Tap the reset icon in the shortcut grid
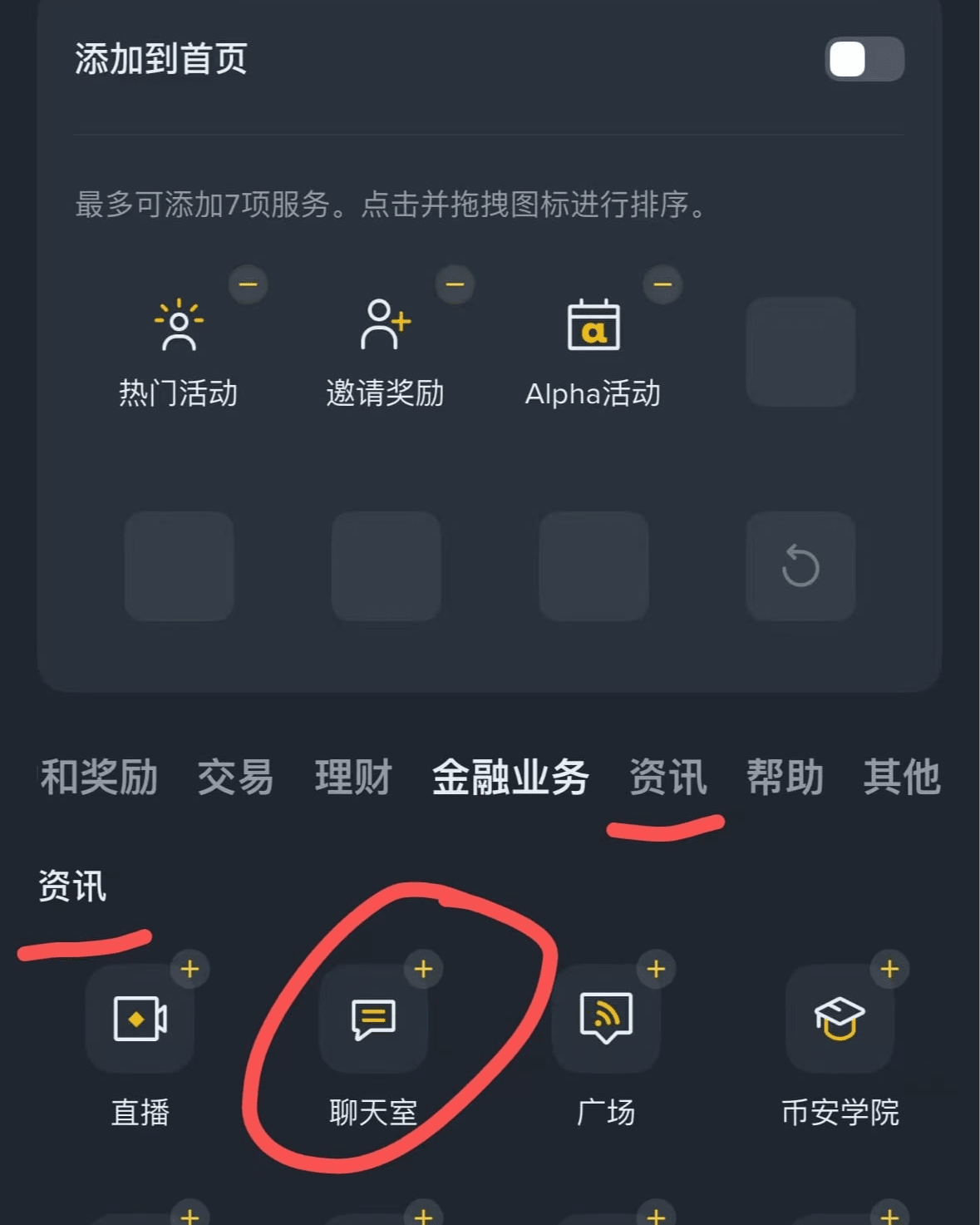Image resolution: width=980 pixels, height=1225 pixels. (800, 566)
